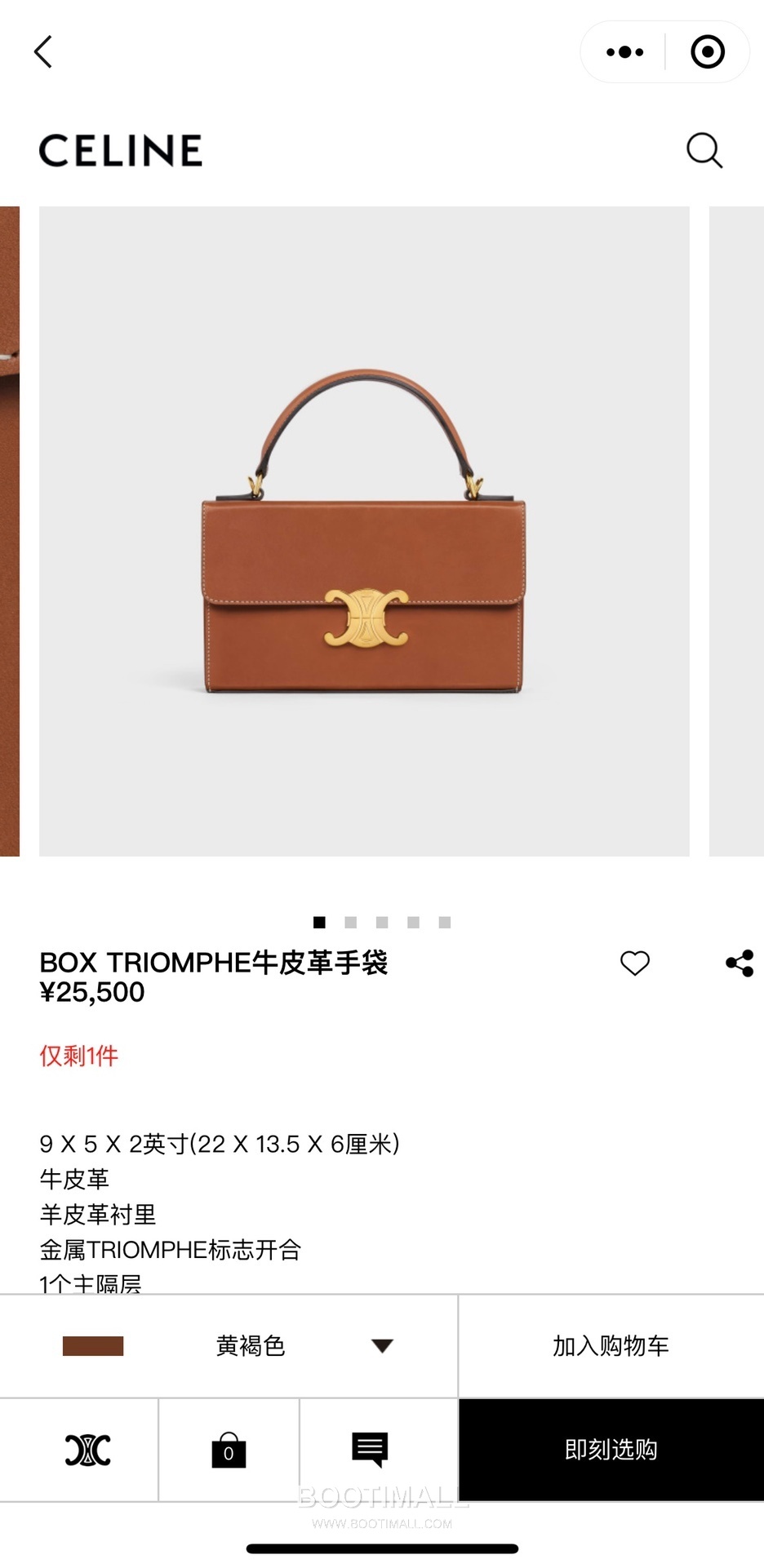
Task: Open the color selection arrow
Action: click(384, 1344)
